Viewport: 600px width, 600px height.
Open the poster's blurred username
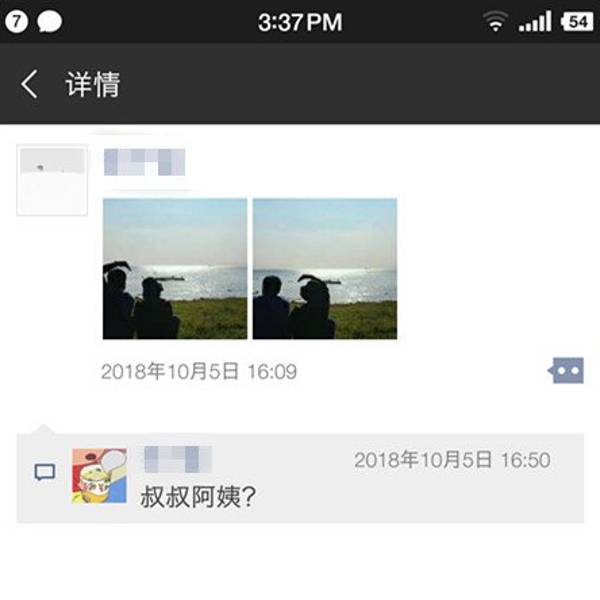145,161
